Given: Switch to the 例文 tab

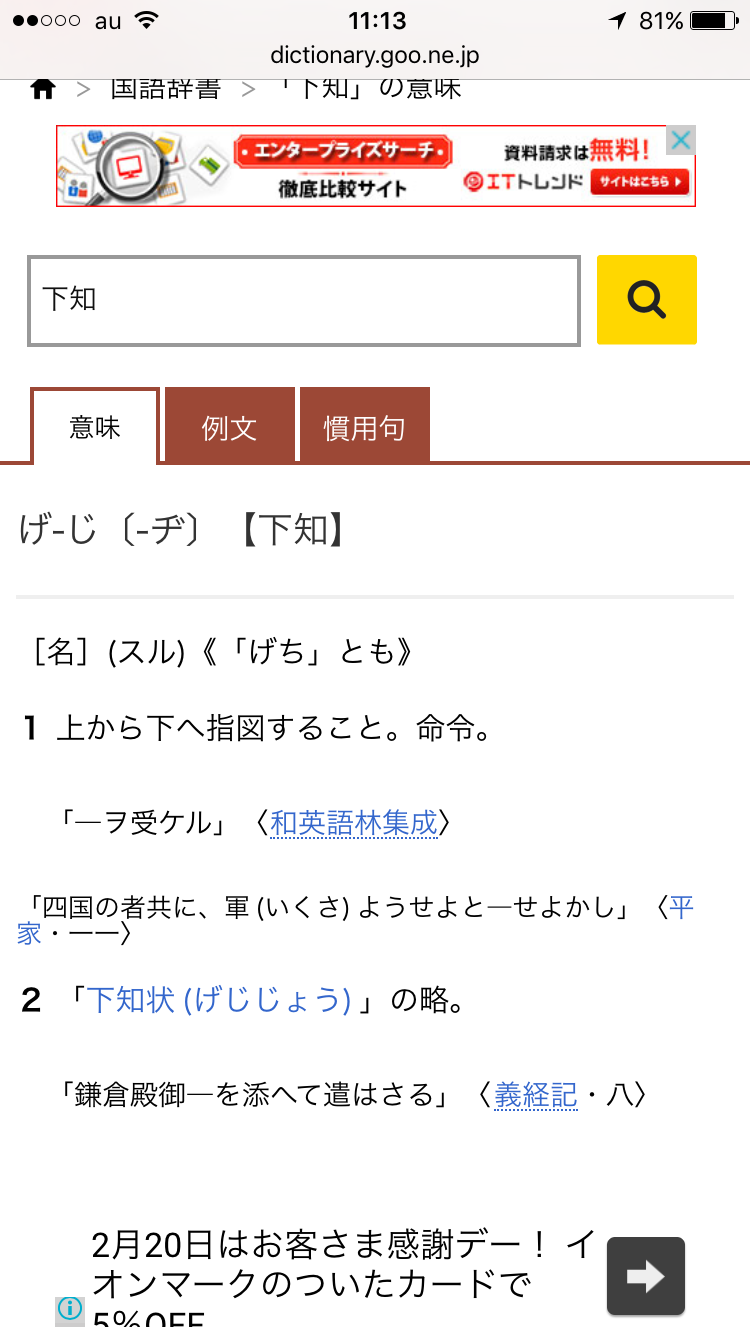Looking at the screenshot, I should click(x=229, y=428).
